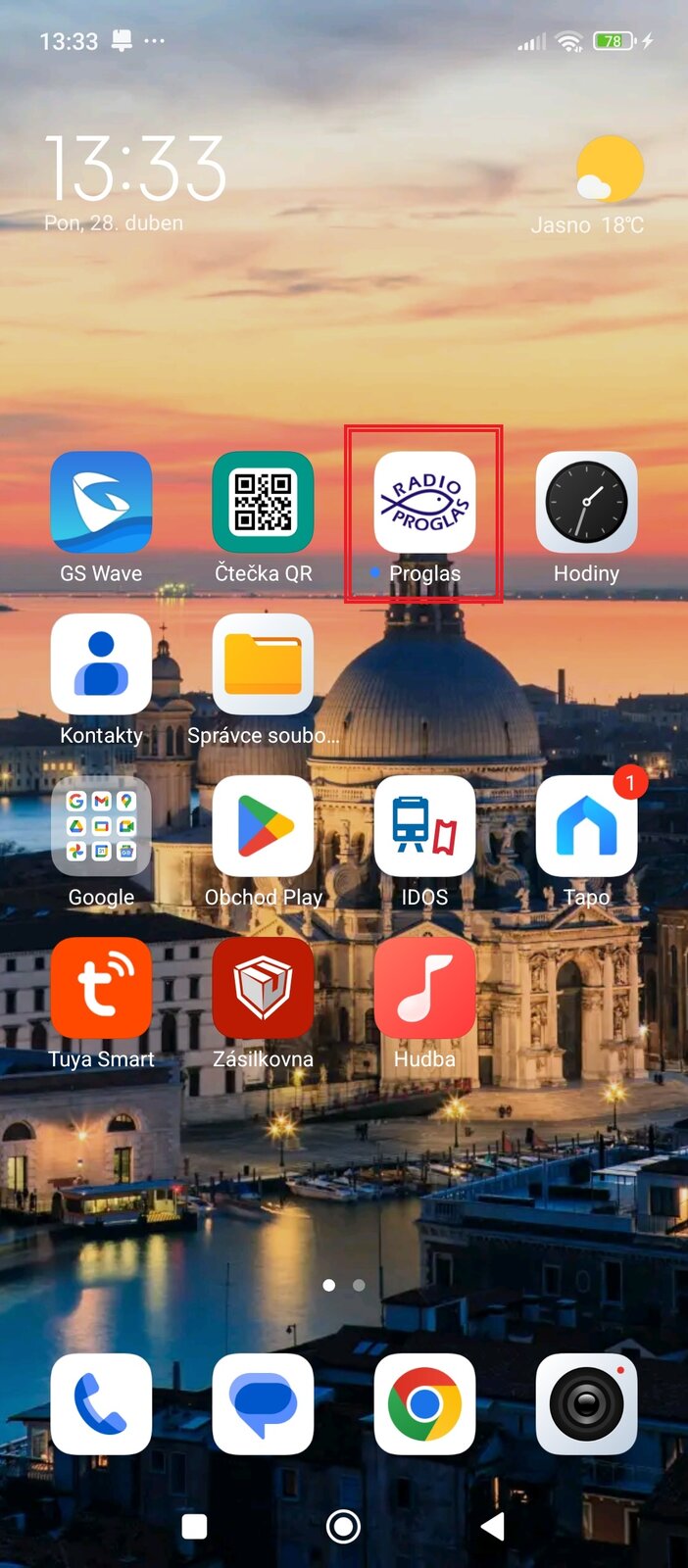Tap the Jasno 18°C weather widget
The image size is (688, 1568).
coord(588,186)
